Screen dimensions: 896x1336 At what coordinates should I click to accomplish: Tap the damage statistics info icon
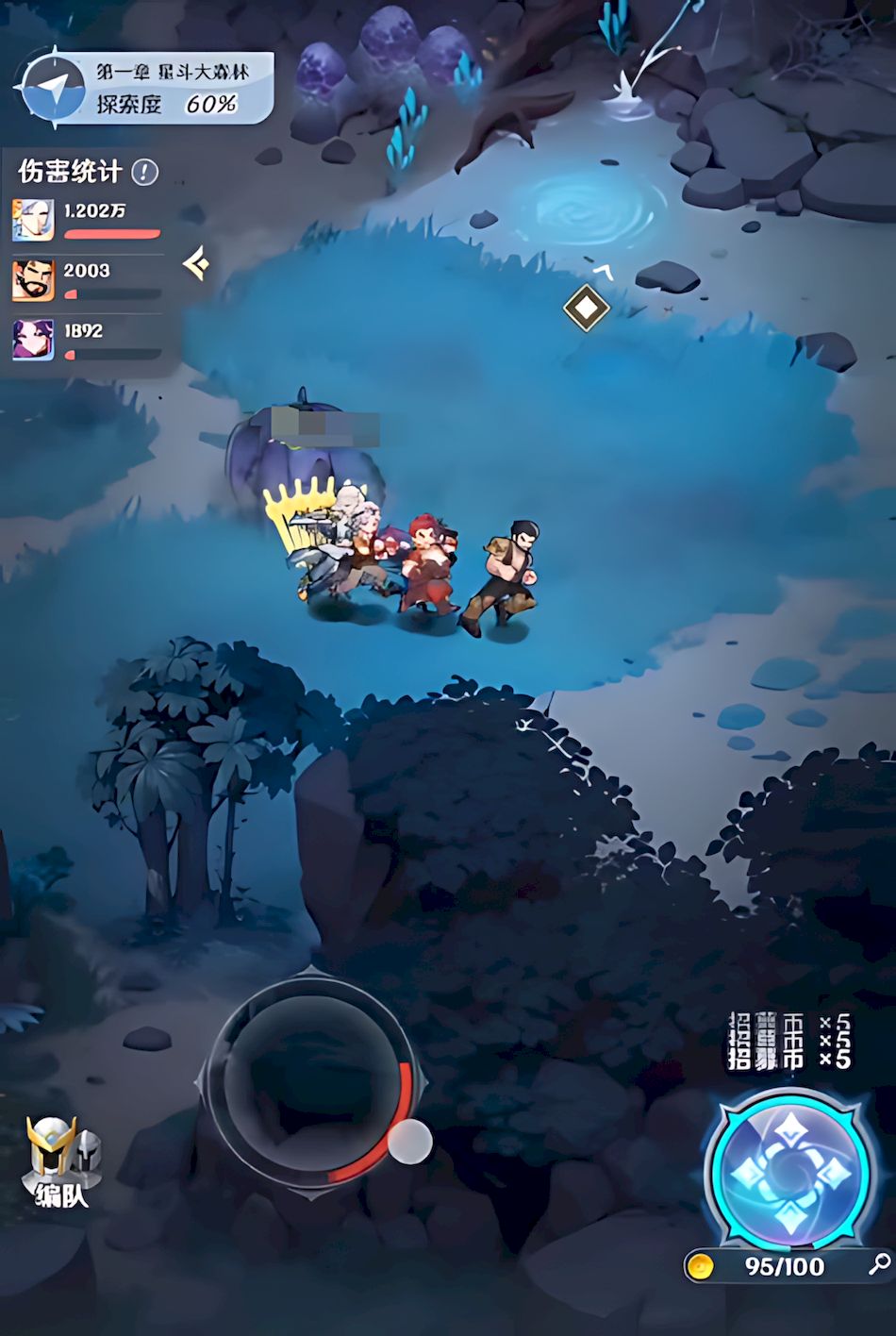[x=144, y=172]
